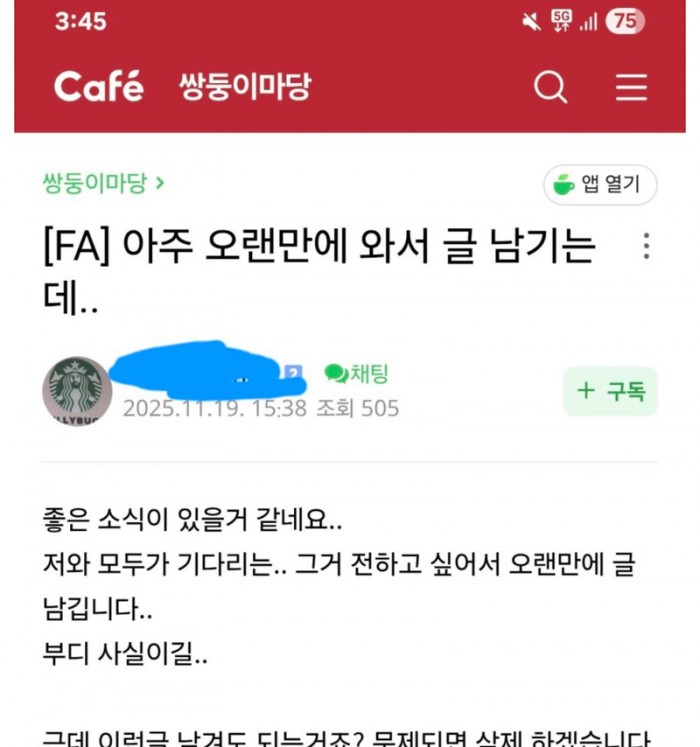Screen dimensions: 700x747
Task: Open the search icon in header
Action: tap(550, 87)
